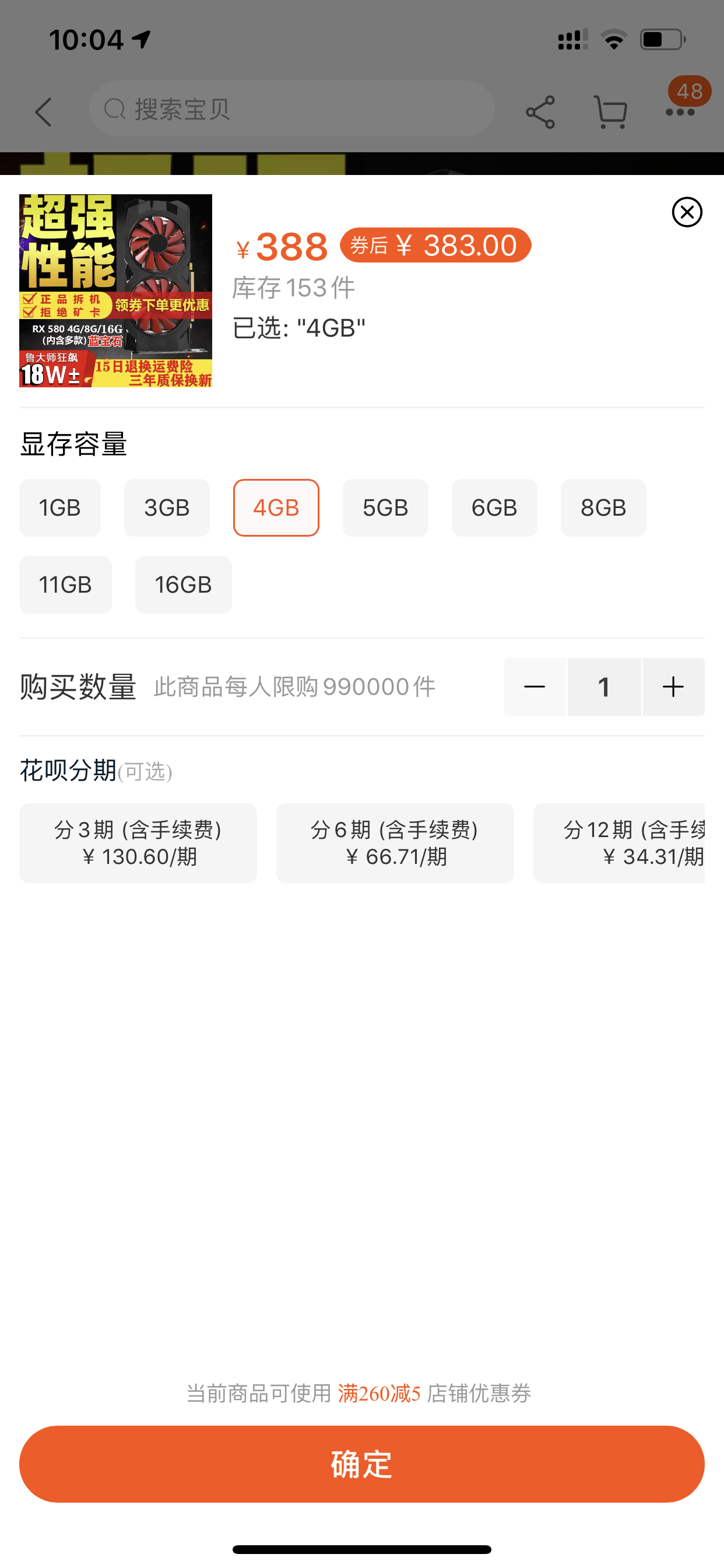The height and width of the screenshot is (1568, 724).
Task: Switch selection from 4GB to 1GB
Action: click(59, 507)
